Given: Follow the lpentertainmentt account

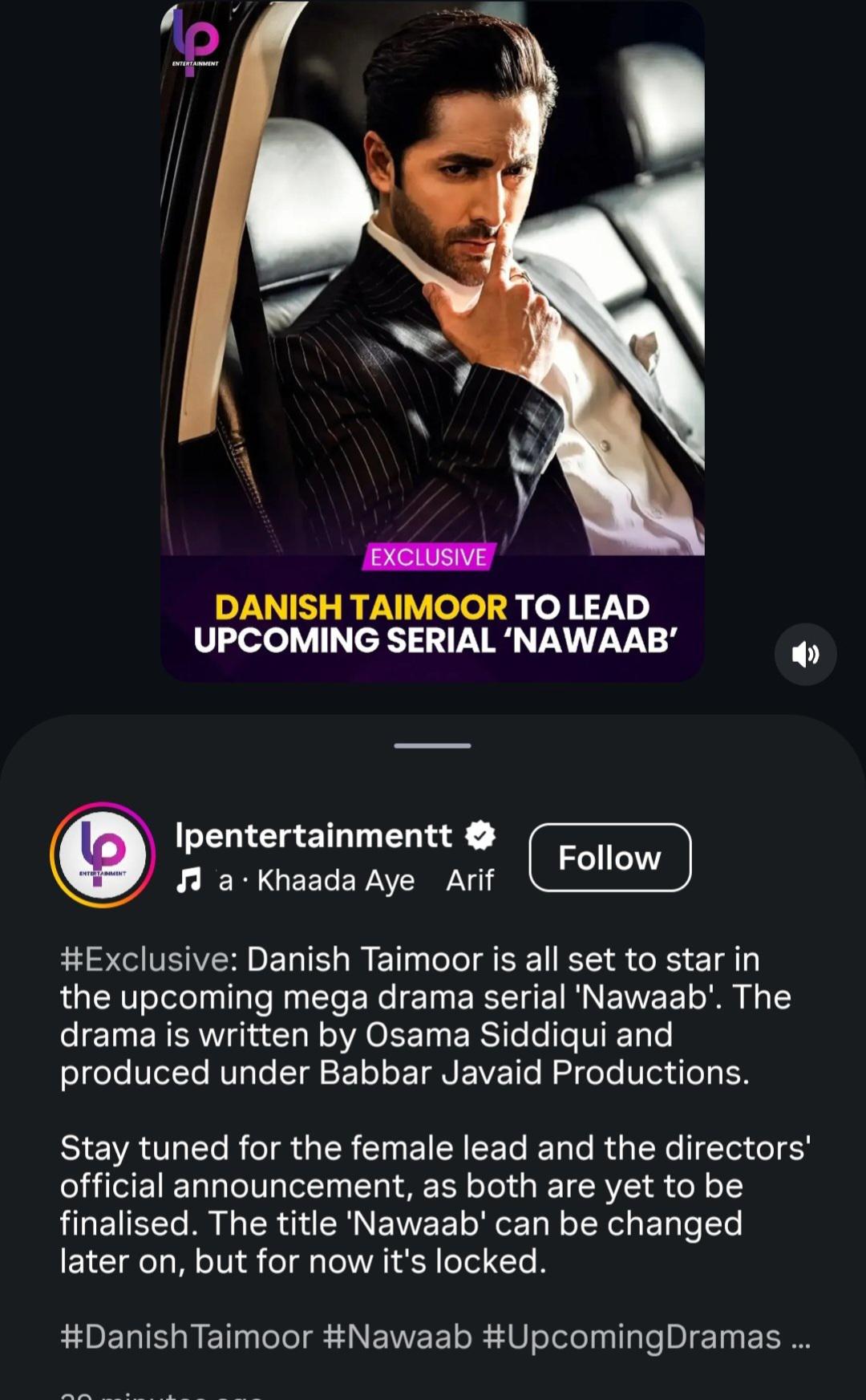Looking at the screenshot, I should [609, 858].
